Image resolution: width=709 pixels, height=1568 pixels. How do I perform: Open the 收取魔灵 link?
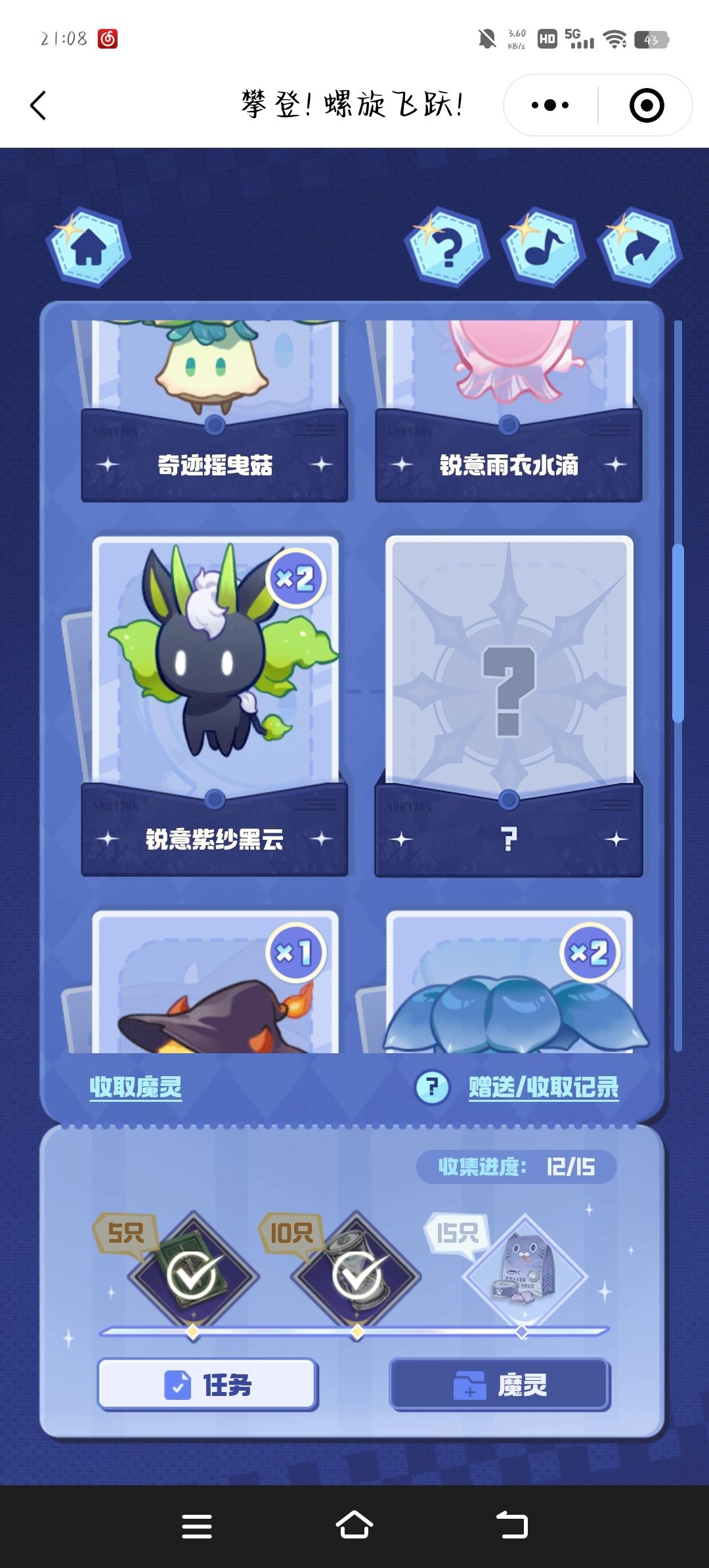click(135, 1087)
